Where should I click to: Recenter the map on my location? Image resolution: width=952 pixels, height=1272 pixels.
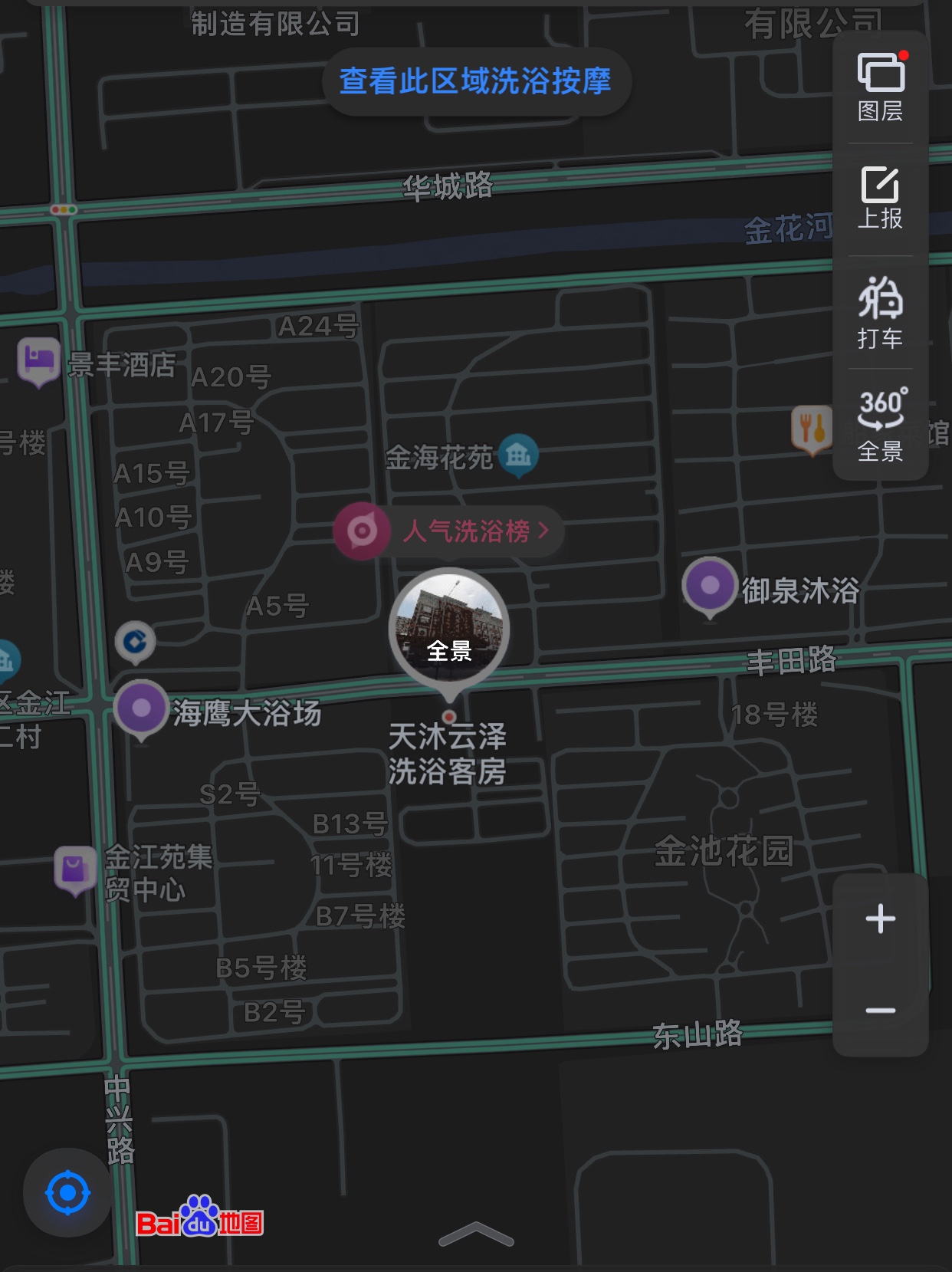[x=67, y=1192]
